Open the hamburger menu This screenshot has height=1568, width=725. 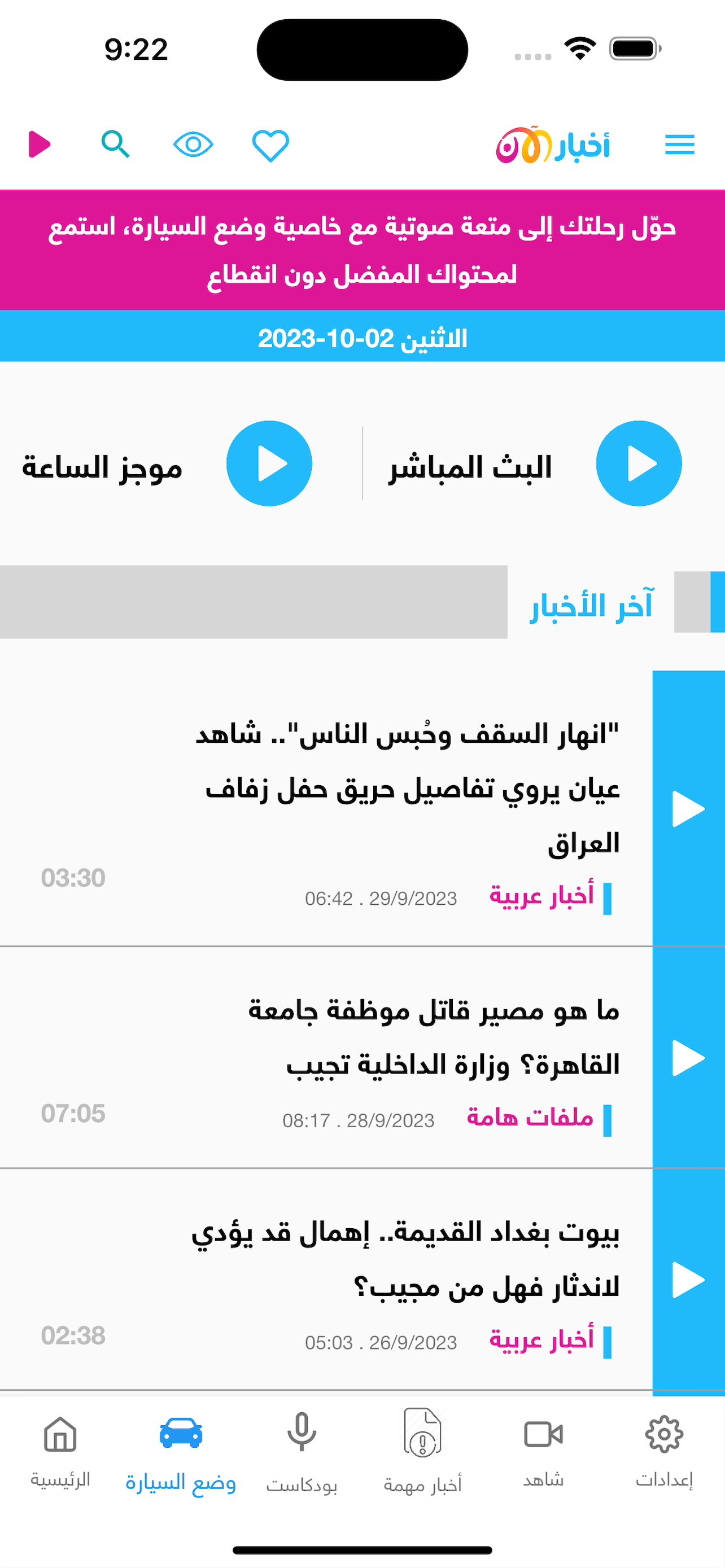click(679, 145)
